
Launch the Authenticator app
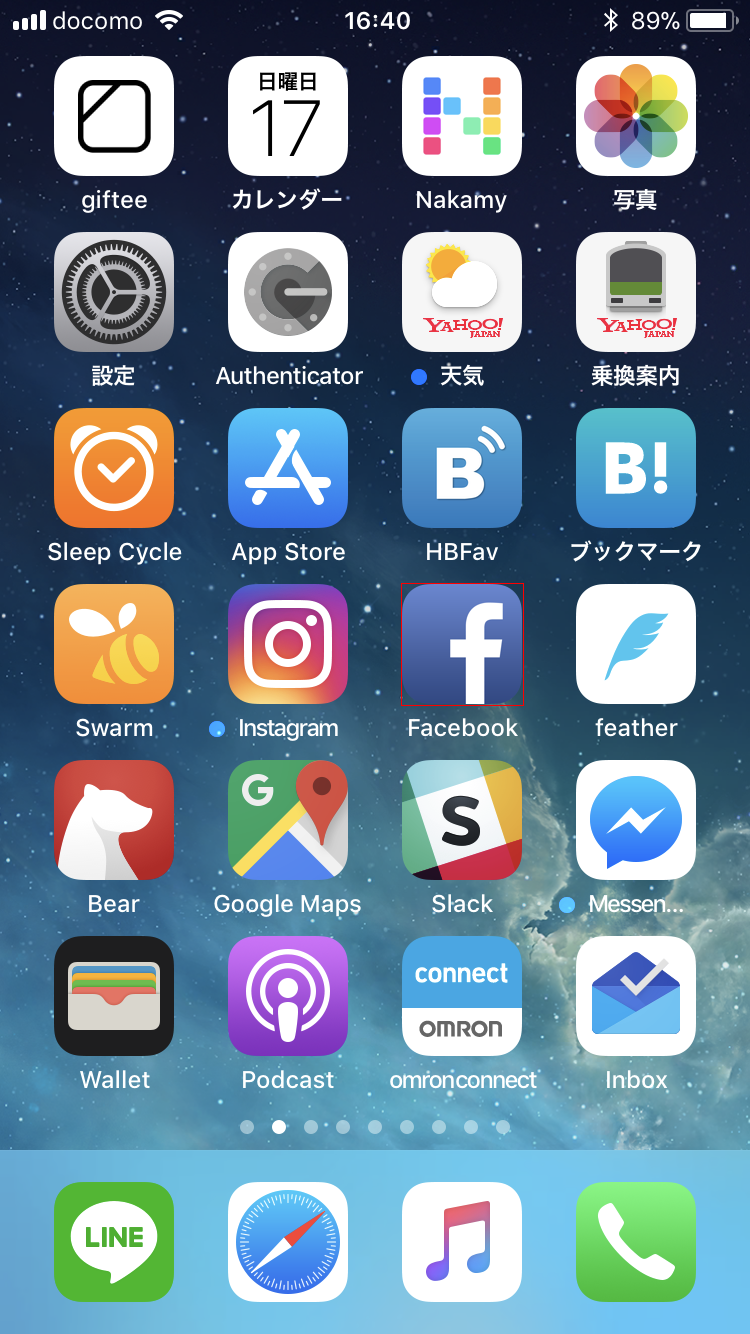coord(288,292)
